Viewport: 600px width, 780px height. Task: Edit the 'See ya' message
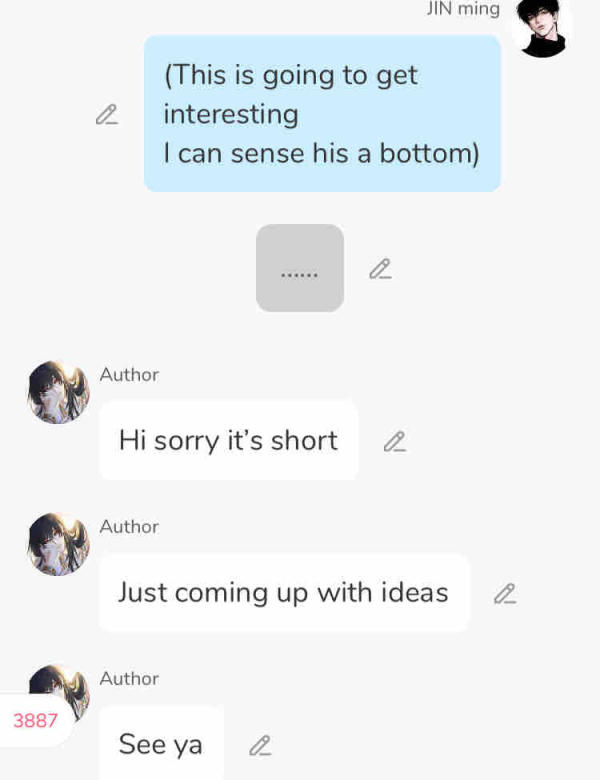(260, 745)
